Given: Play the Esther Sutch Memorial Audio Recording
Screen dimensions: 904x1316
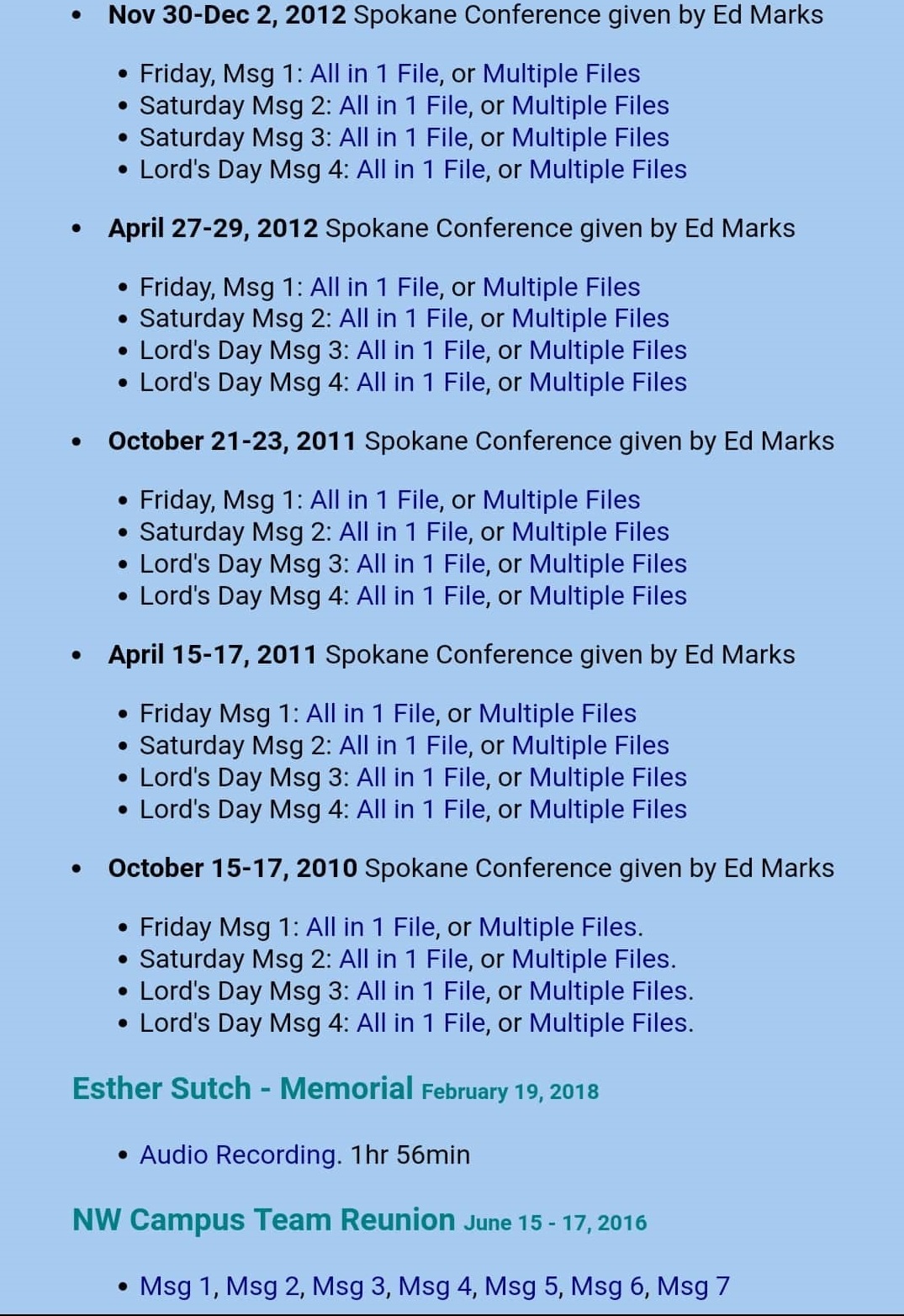Looking at the screenshot, I should point(239,1155).
